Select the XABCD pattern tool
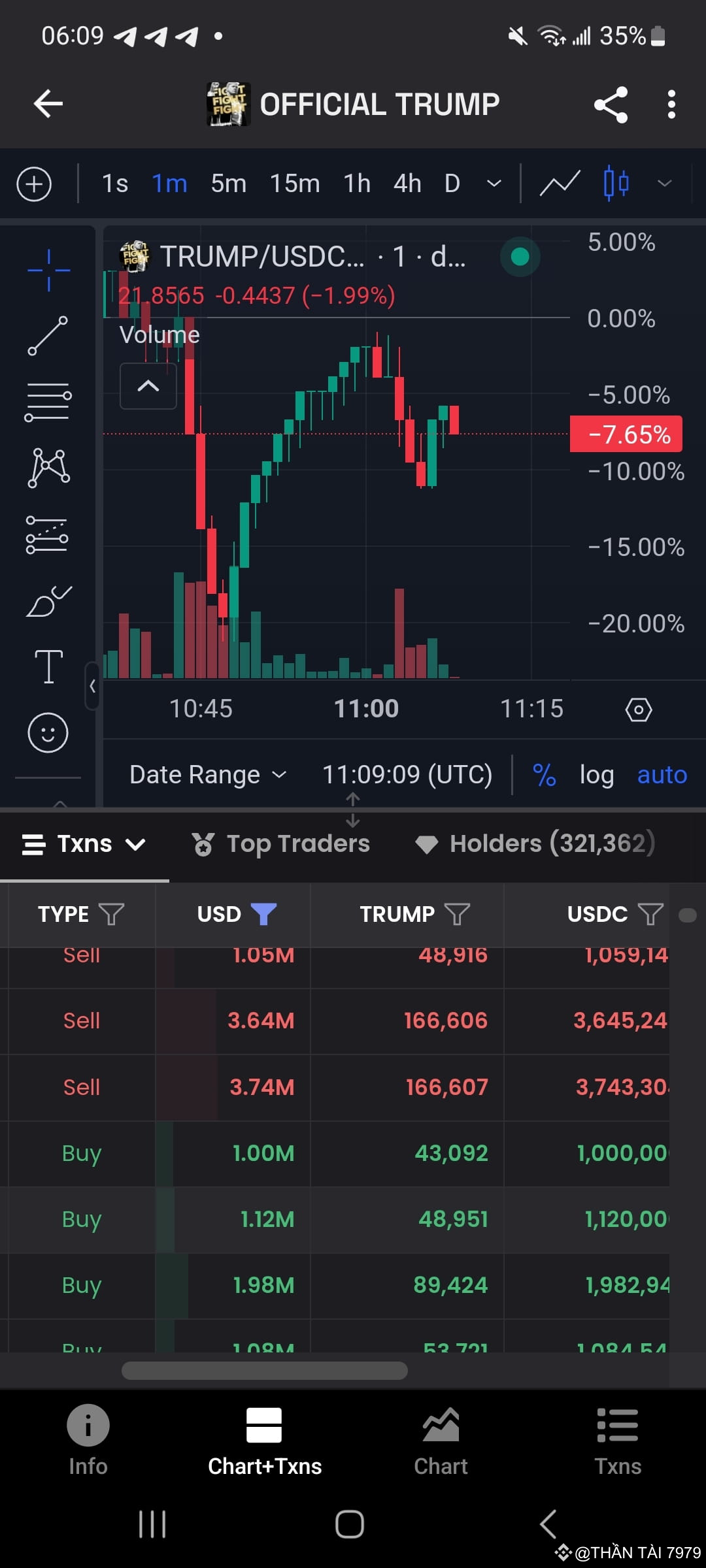Viewport: 706px width, 1568px height. click(x=49, y=467)
